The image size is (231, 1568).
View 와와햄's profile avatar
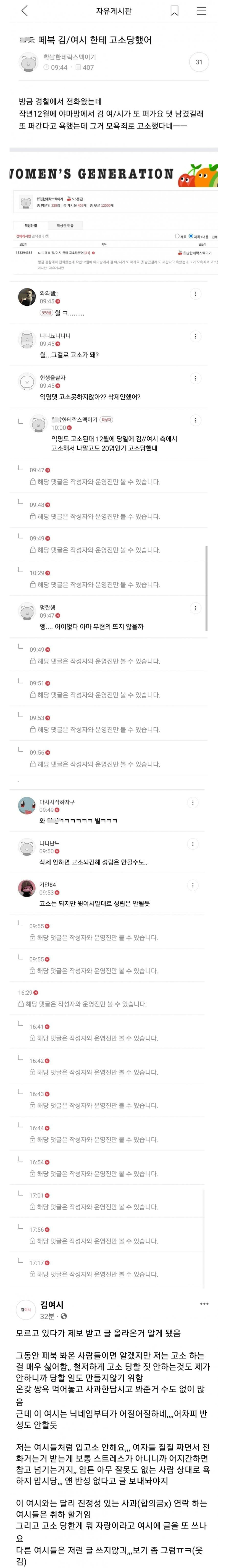pos(27,297)
